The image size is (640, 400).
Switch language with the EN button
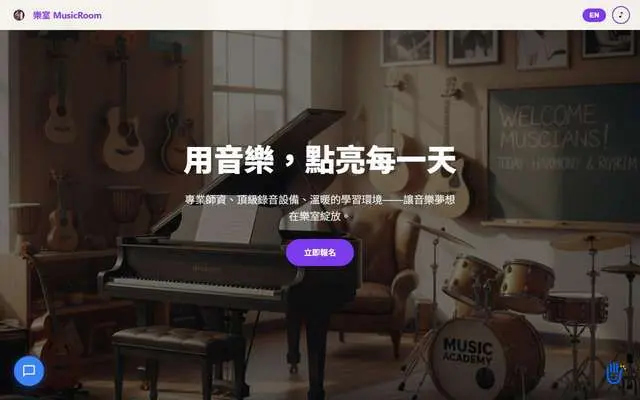594,15
